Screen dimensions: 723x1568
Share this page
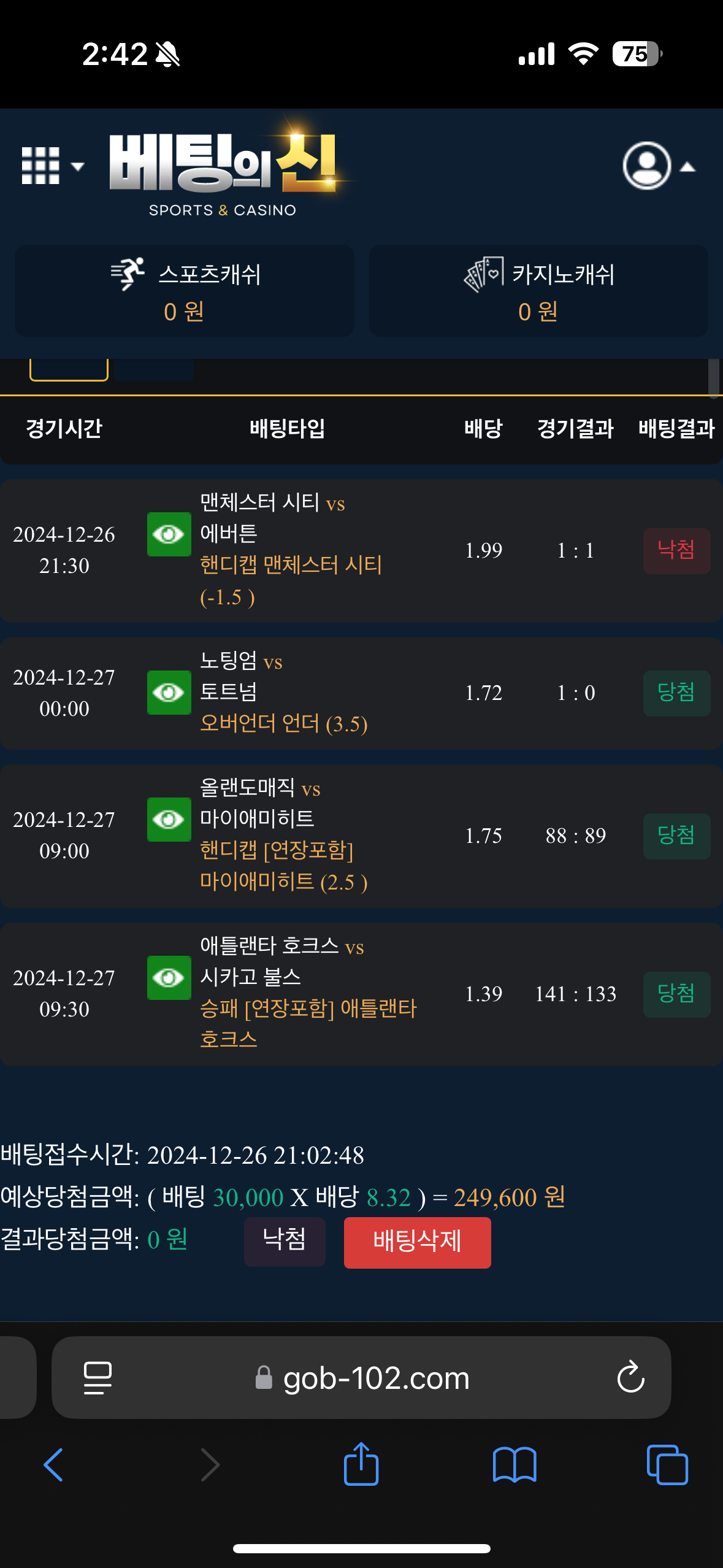(x=361, y=1464)
